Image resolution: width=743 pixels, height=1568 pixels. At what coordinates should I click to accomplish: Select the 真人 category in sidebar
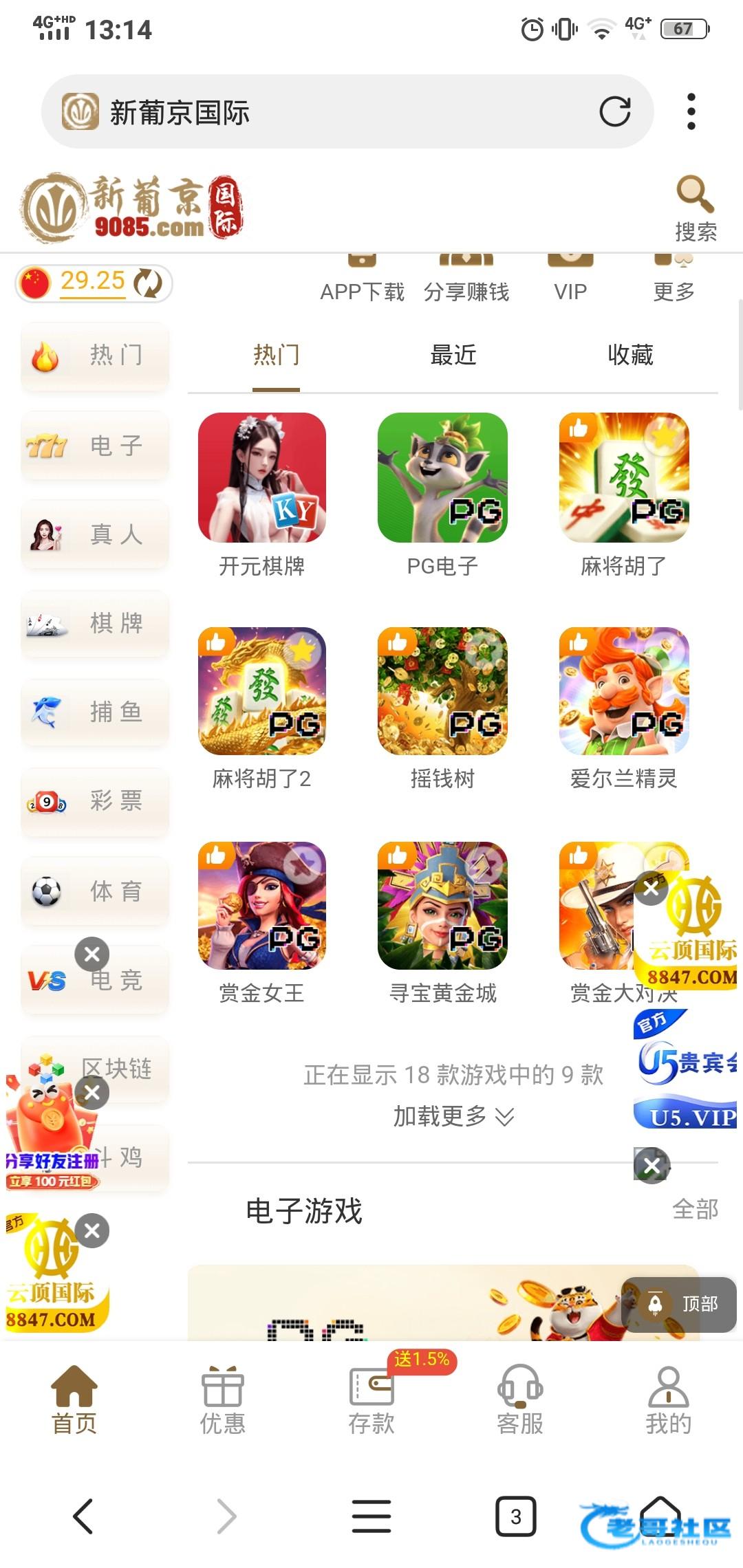[95, 534]
